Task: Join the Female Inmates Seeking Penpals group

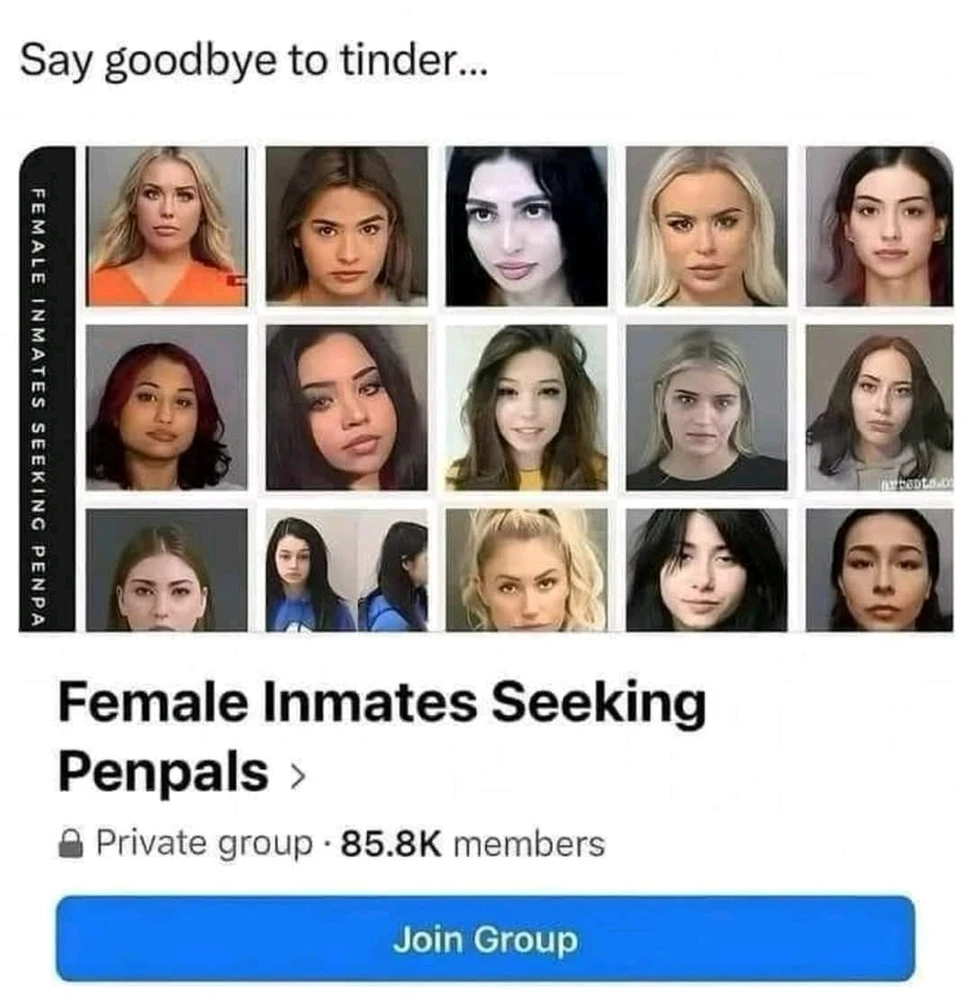Action: (x=485, y=939)
